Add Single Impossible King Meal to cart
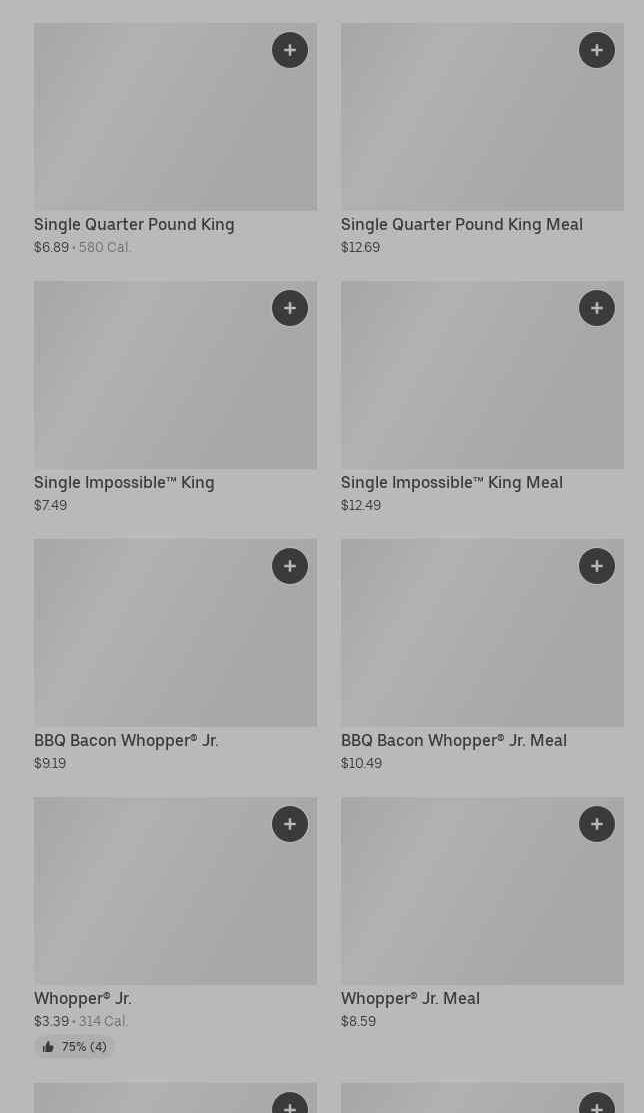 click(597, 308)
